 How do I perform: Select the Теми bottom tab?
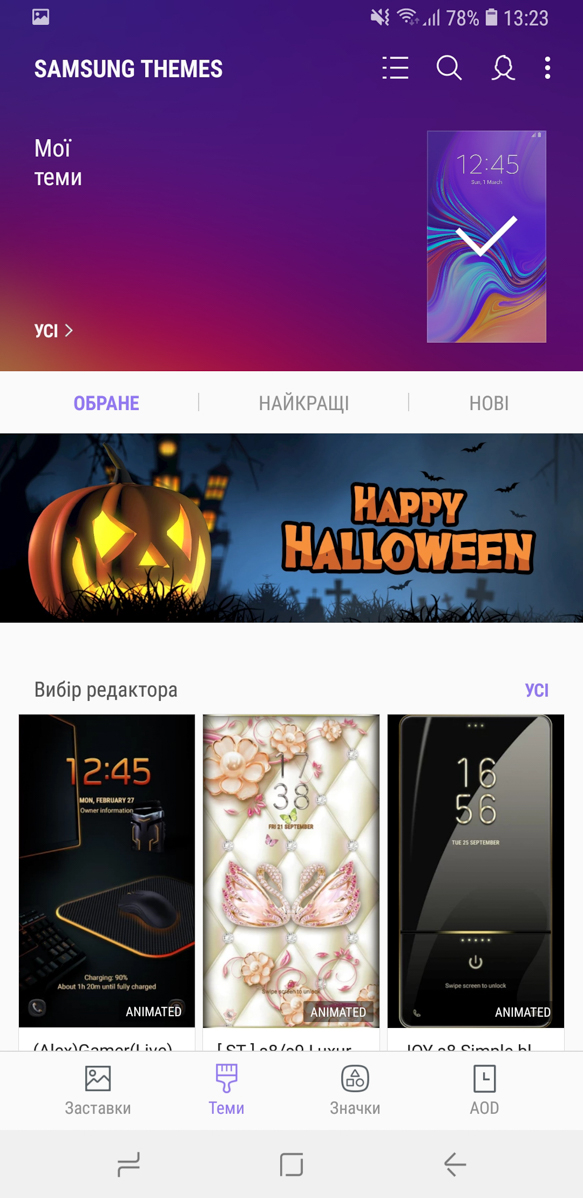click(x=226, y=1090)
